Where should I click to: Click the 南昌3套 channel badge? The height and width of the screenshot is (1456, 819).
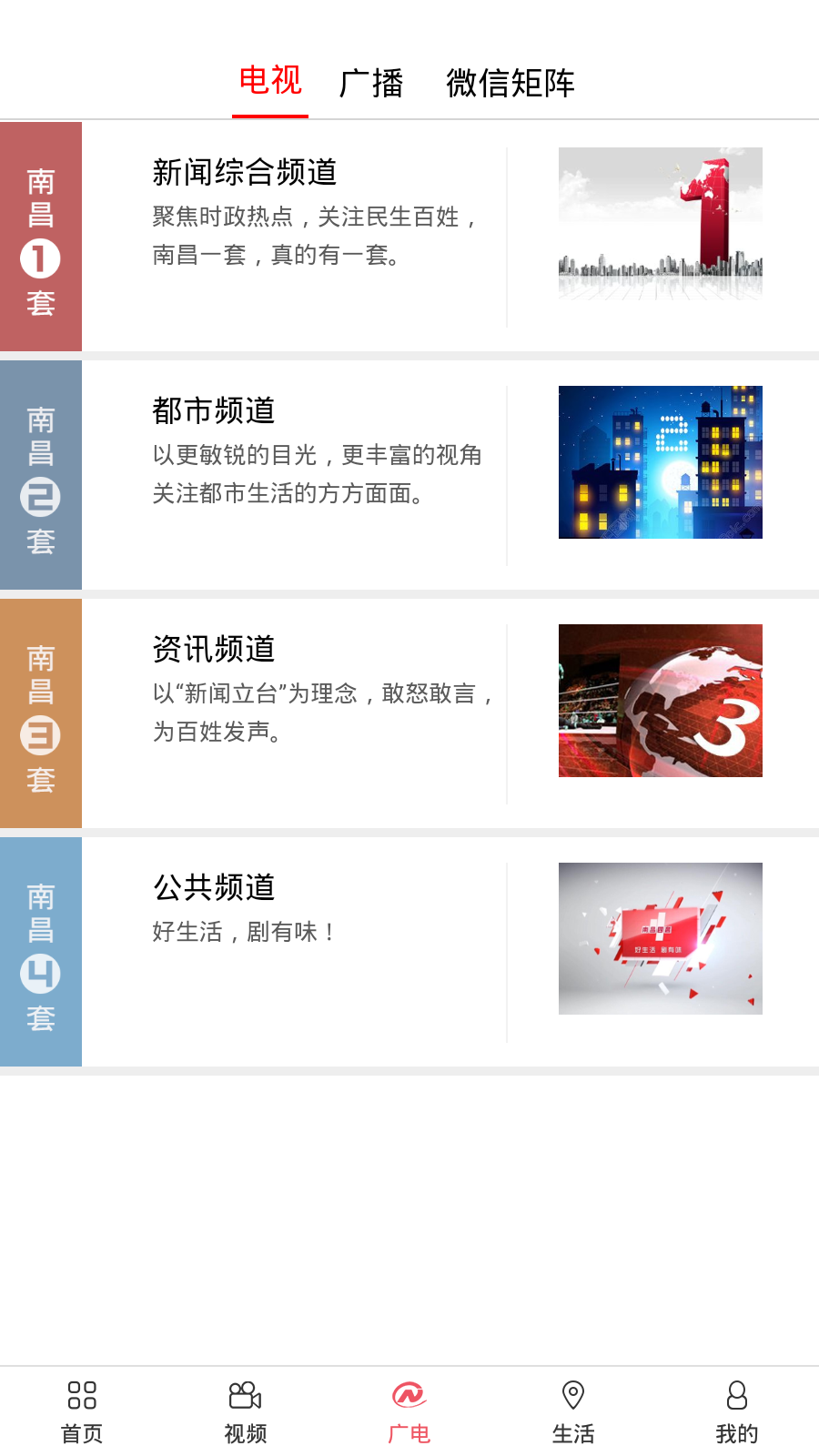[x=40, y=712]
